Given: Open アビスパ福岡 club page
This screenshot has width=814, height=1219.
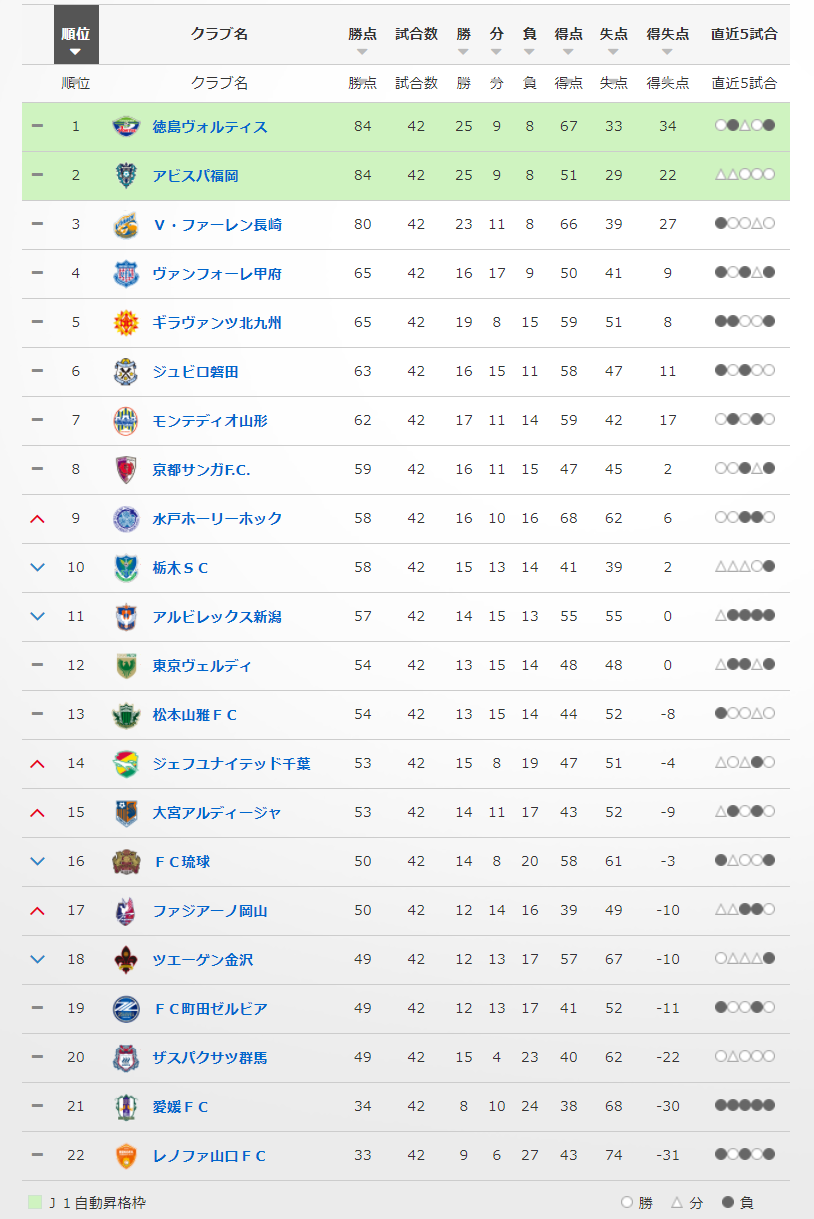Looking at the screenshot, I should [x=195, y=176].
